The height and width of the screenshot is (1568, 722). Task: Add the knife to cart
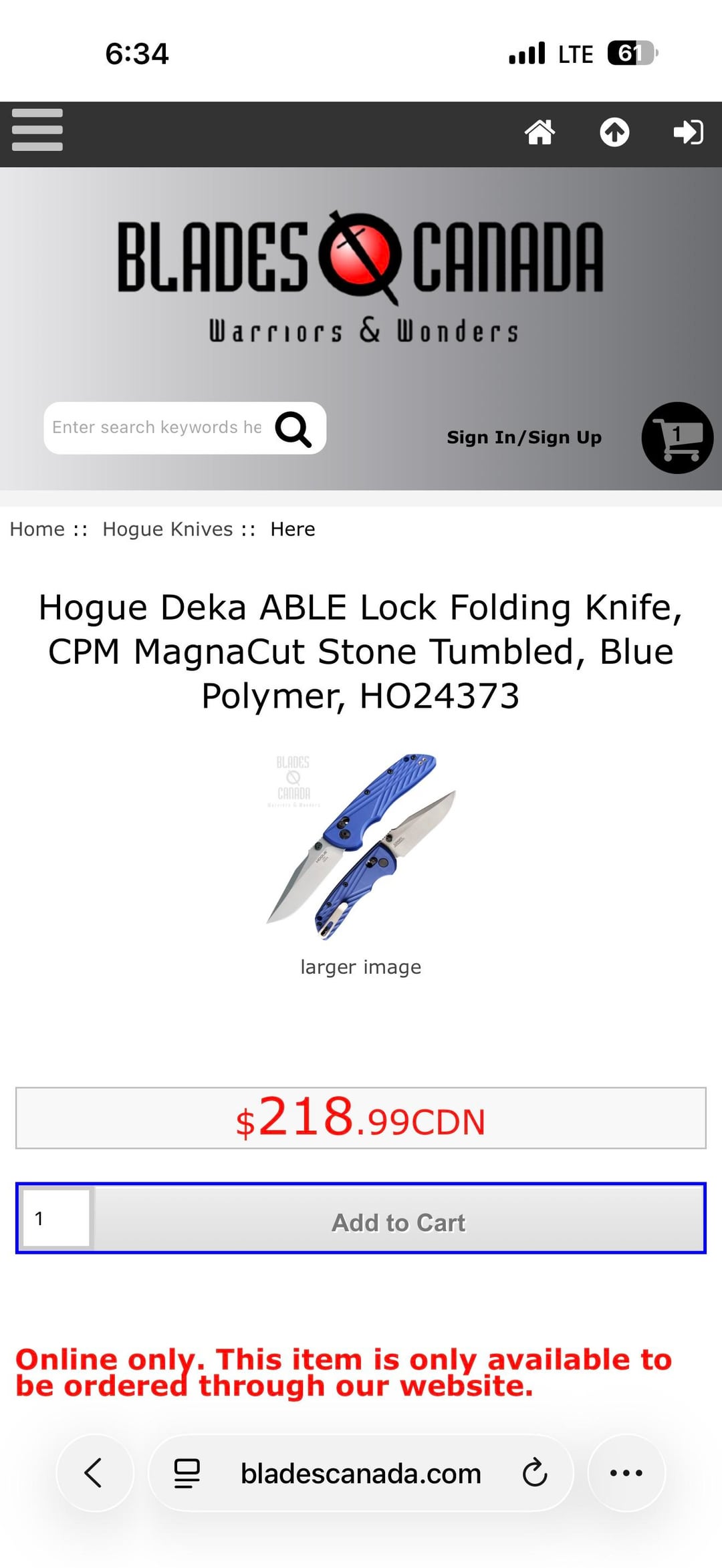[x=398, y=1222]
